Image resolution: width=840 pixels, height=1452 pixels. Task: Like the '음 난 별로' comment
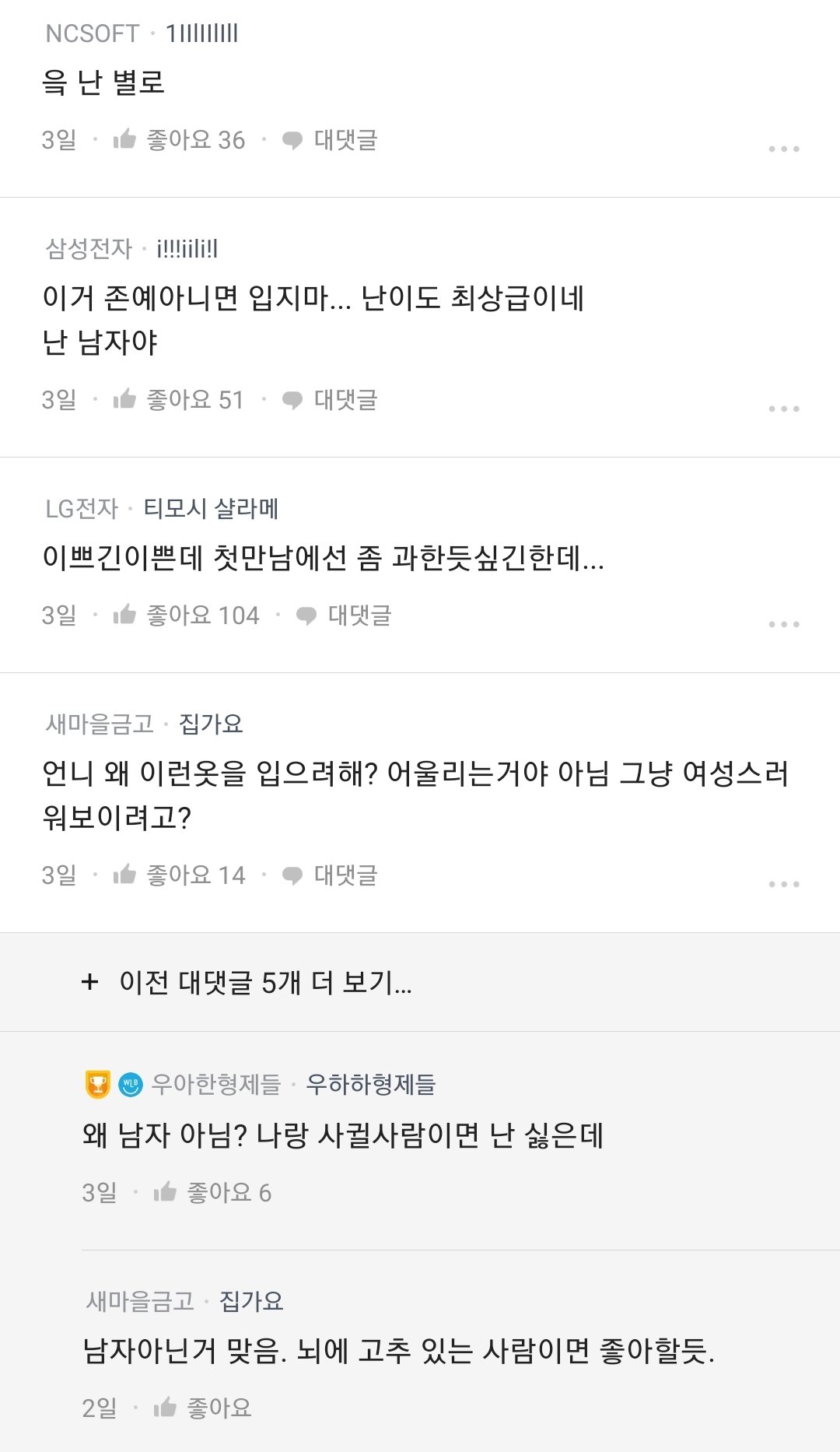(179, 140)
